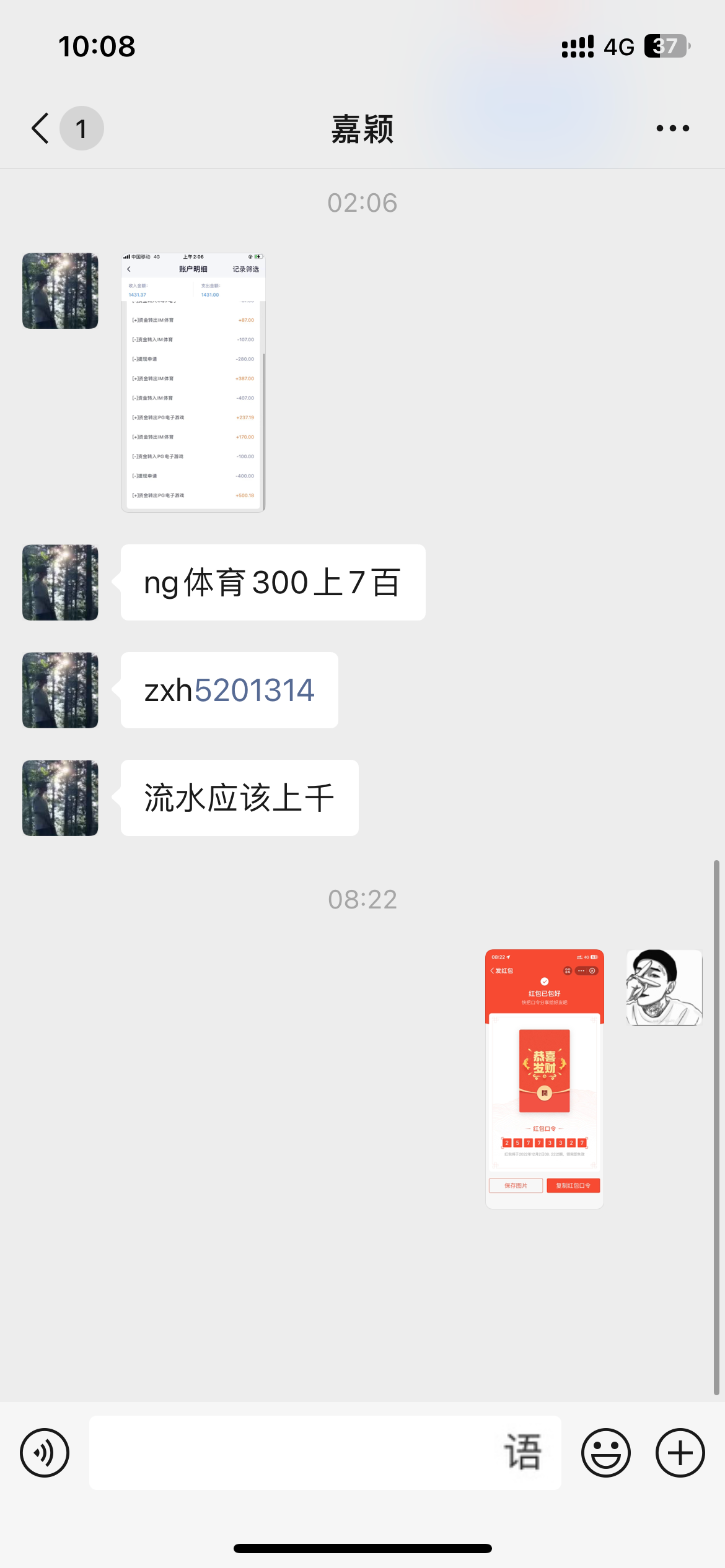
Task: Tap the number link 5201314
Action: [255, 690]
